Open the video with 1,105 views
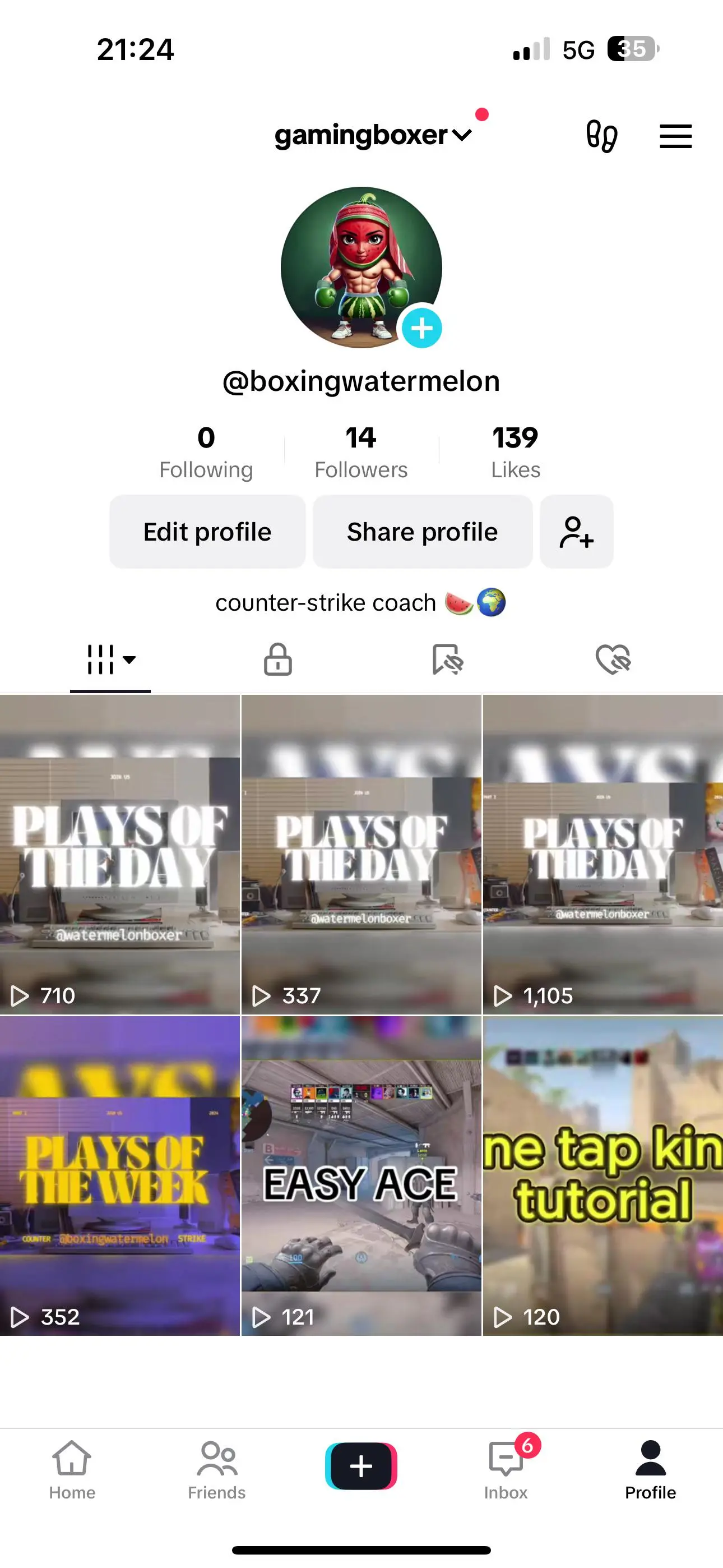 602,854
